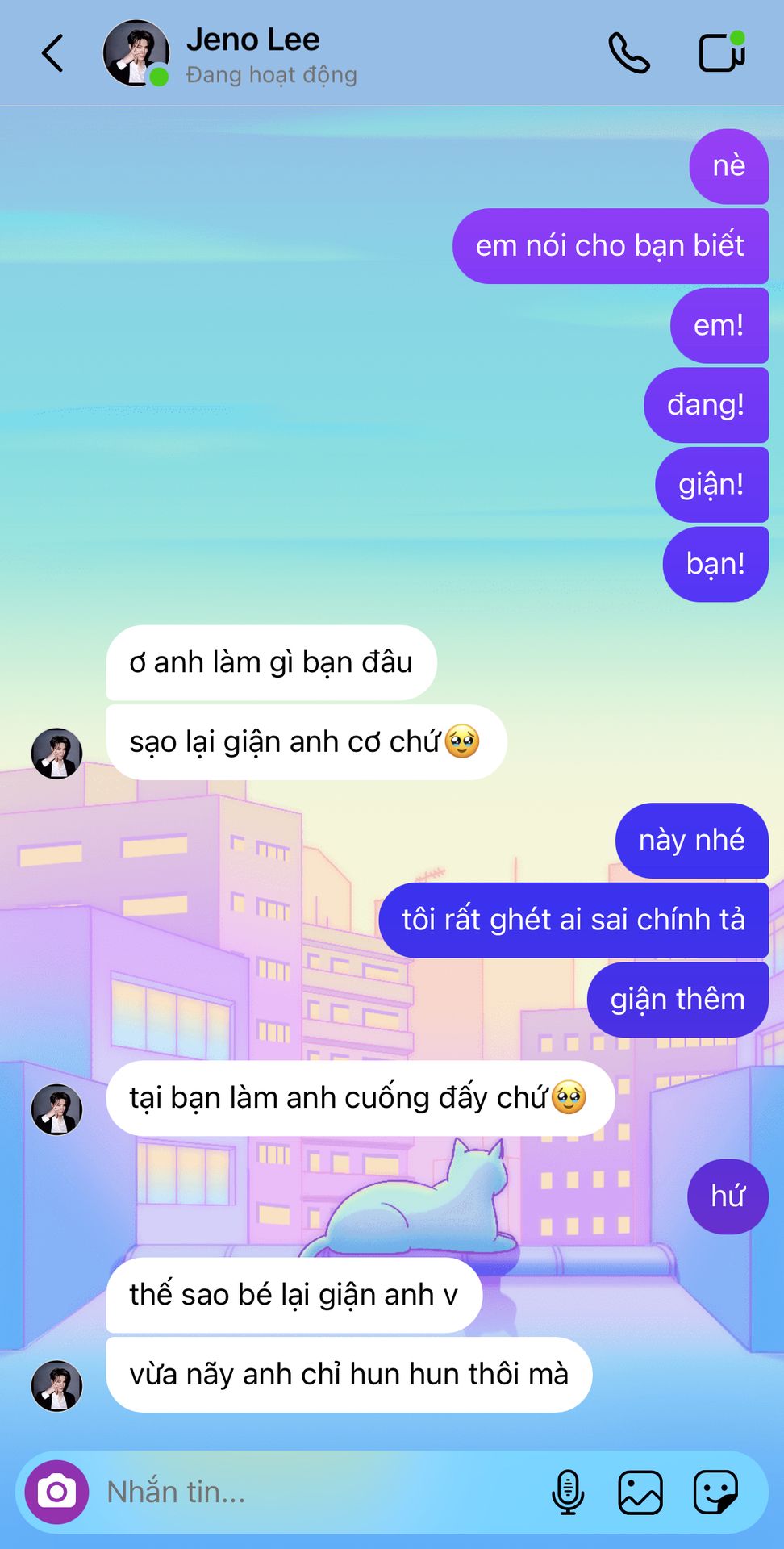Open the camera from the message bar
784x1549 pixels.
pyautogui.click(x=56, y=1492)
